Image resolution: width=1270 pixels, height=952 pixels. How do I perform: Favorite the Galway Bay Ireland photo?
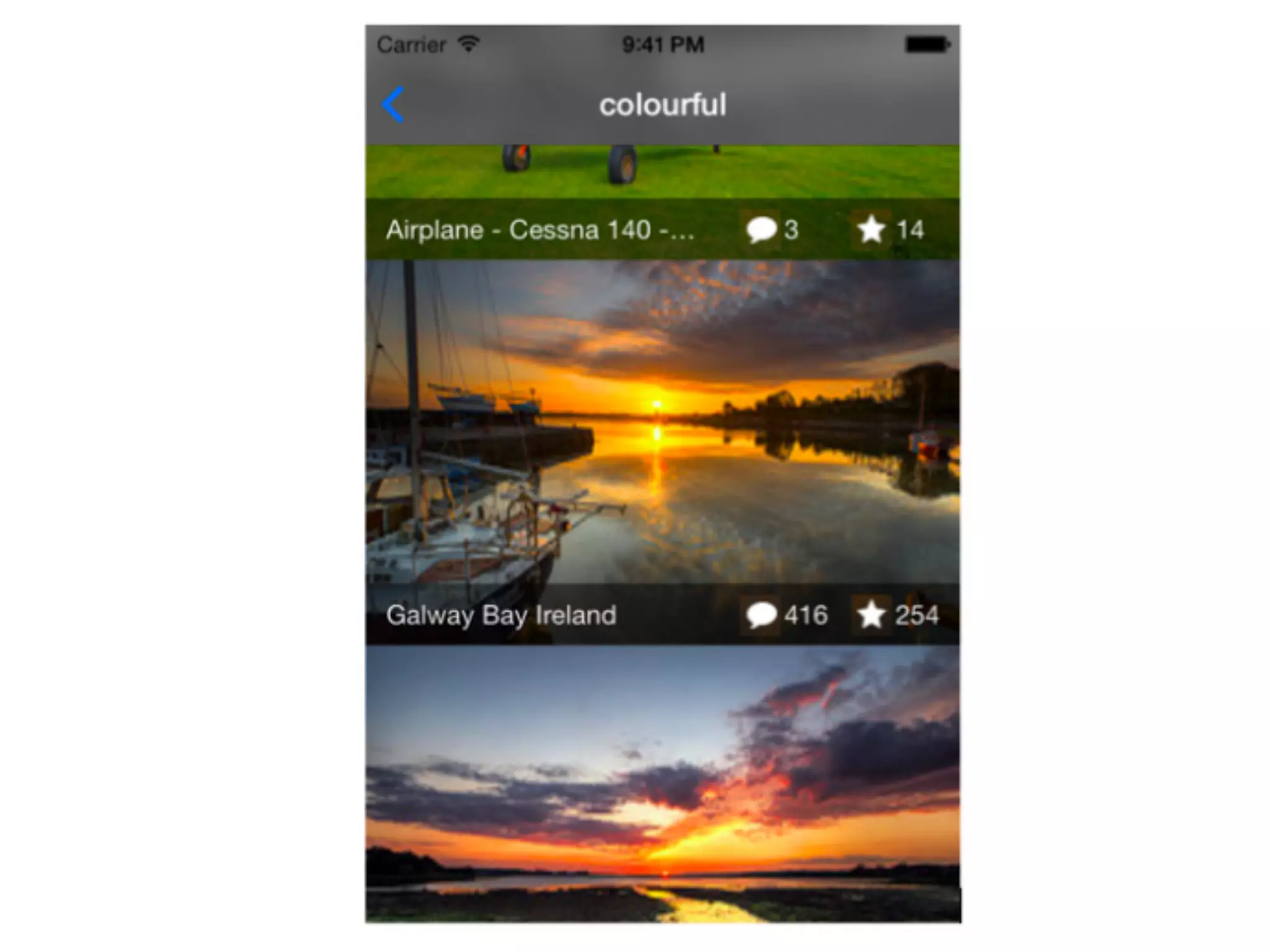[x=896, y=615]
